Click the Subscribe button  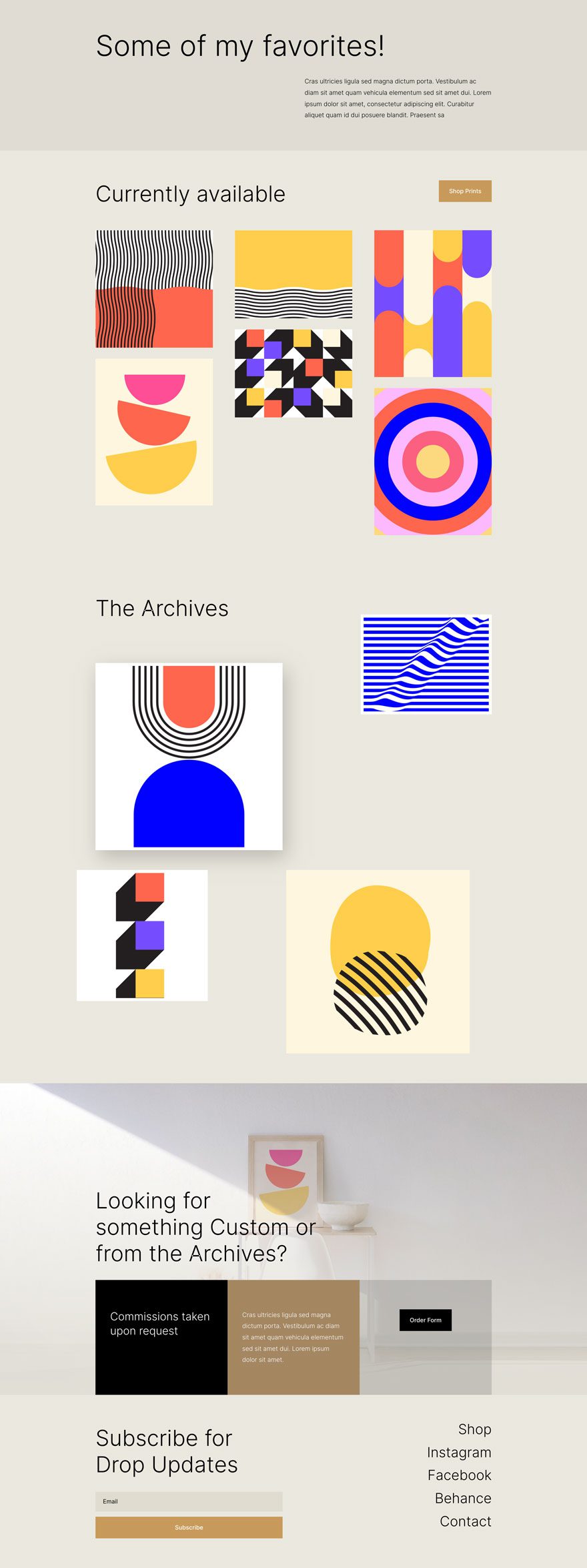[189, 1527]
